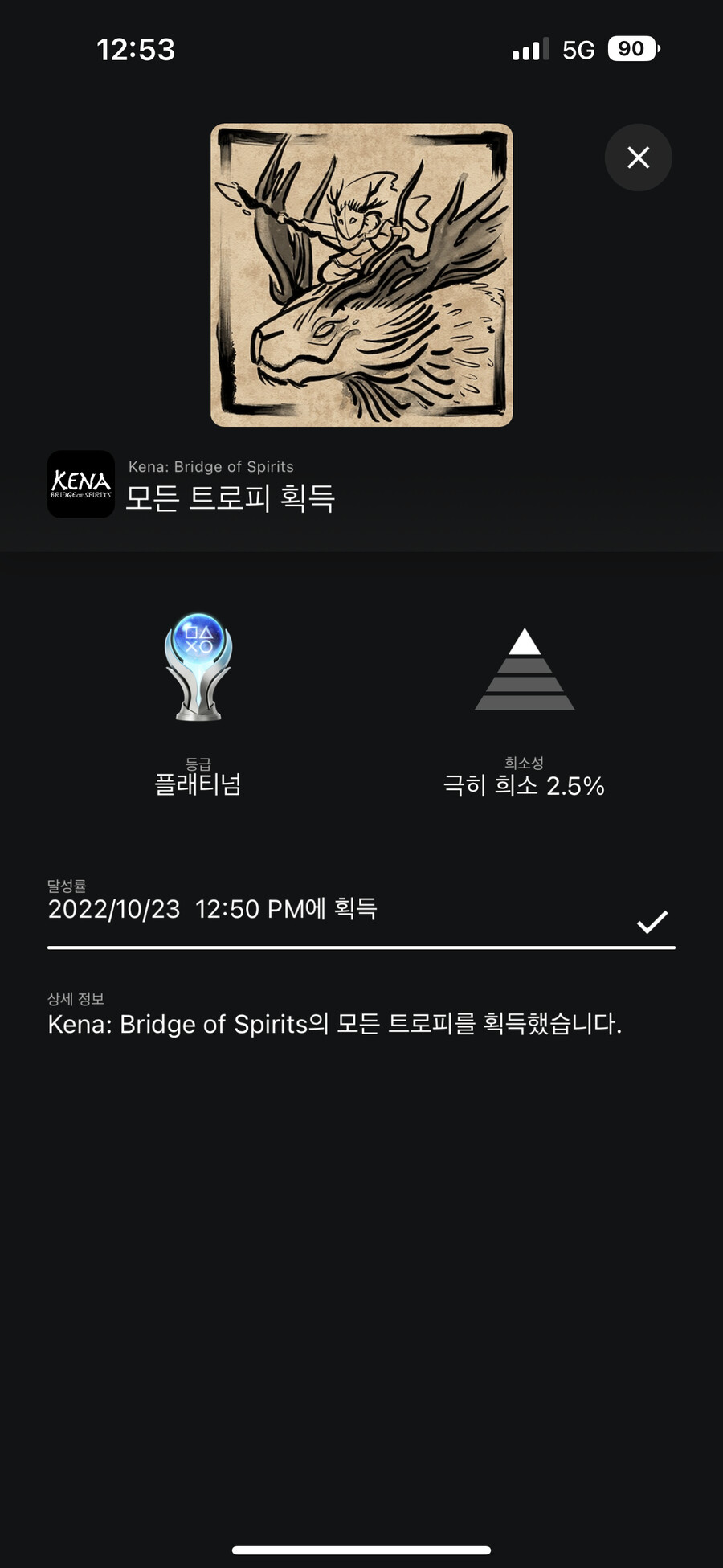The image size is (723, 1568).
Task: Tap the 모든 트로피 획득 trophy title
Action: [x=233, y=498]
